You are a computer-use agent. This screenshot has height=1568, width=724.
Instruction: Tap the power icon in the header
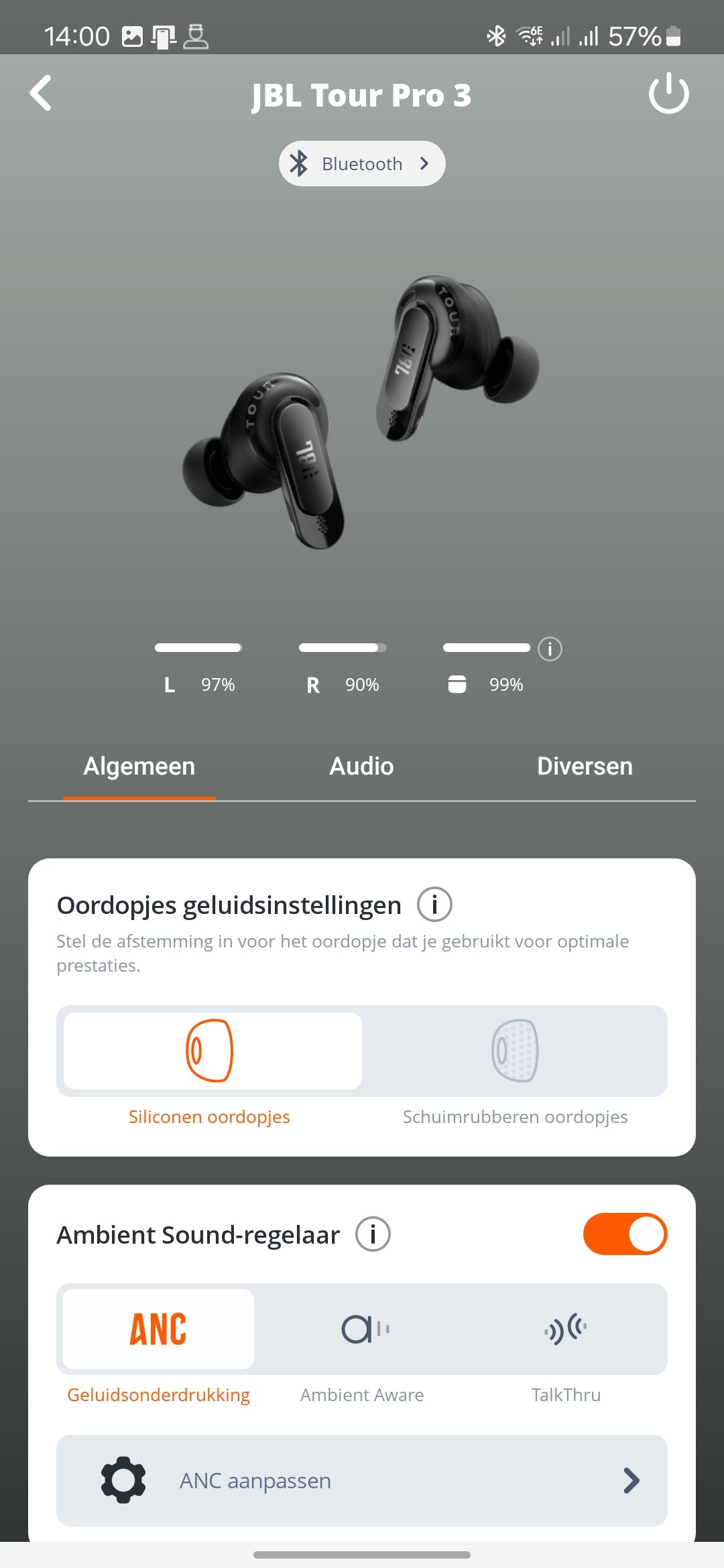[668, 93]
